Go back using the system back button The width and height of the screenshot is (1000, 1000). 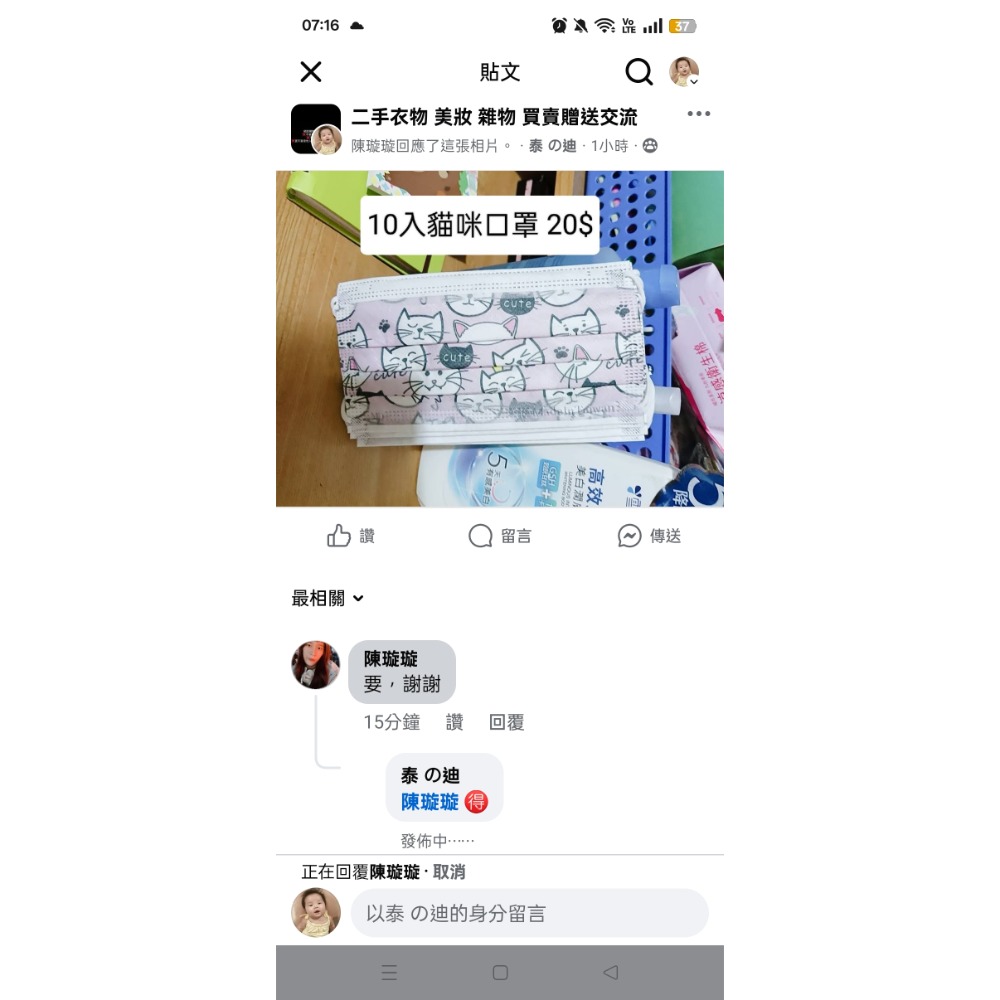coord(610,972)
